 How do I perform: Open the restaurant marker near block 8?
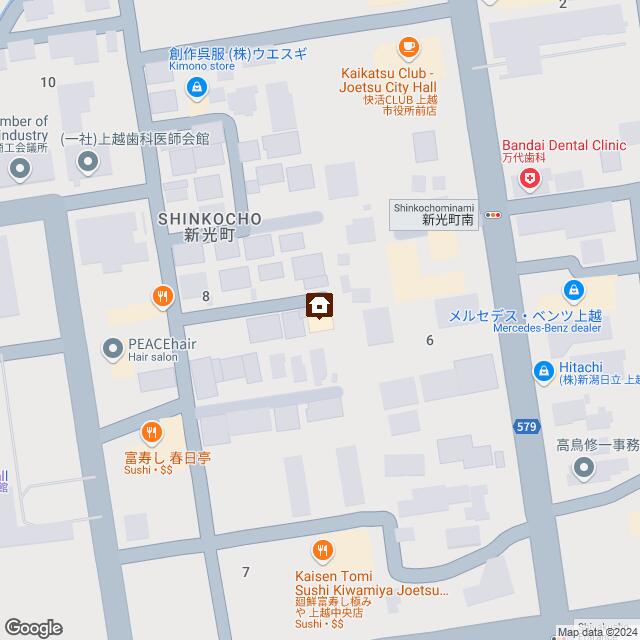(163, 295)
